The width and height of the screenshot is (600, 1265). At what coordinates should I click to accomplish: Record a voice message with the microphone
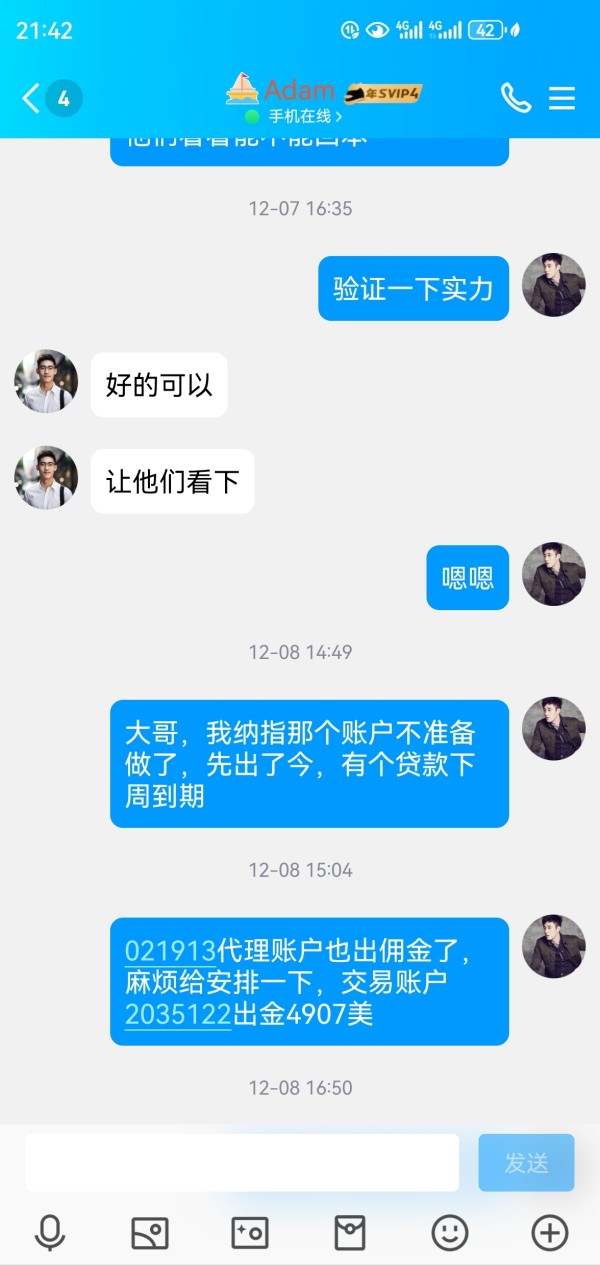coord(50,1233)
